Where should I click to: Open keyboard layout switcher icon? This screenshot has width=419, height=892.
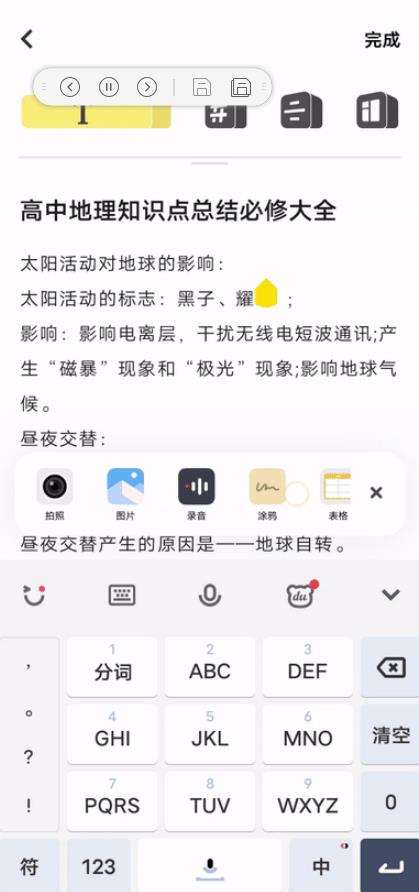[x=122, y=595]
